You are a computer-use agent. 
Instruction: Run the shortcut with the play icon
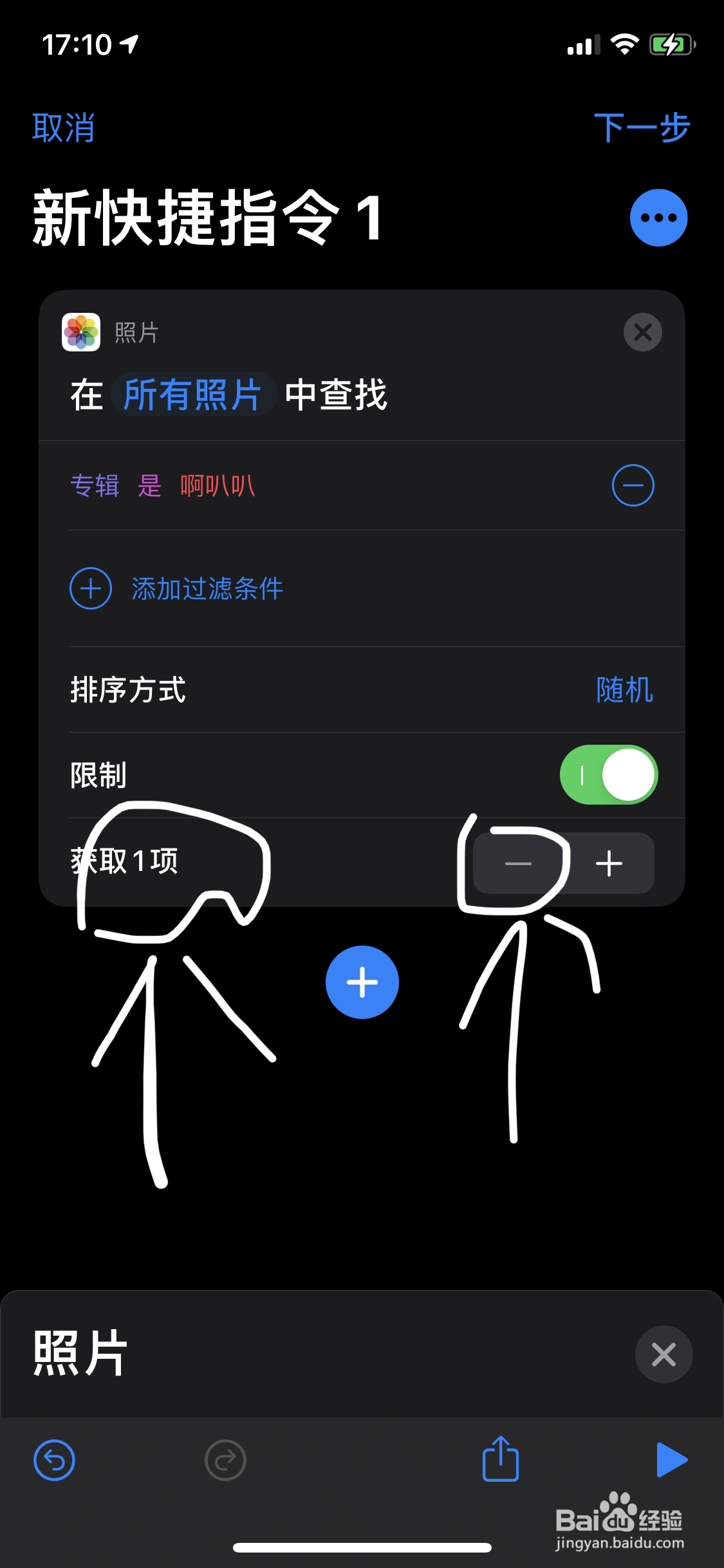click(670, 1459)
